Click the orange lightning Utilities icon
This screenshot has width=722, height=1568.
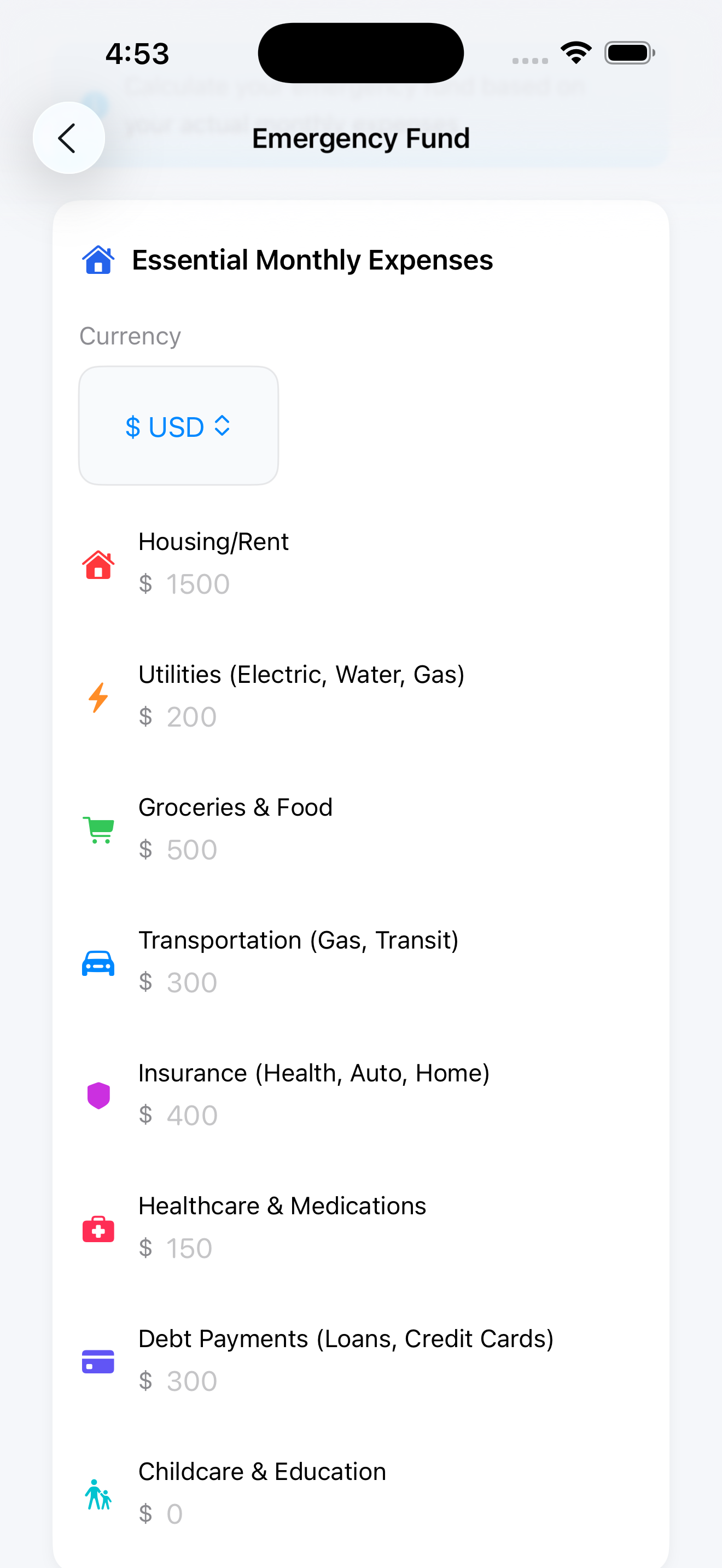98,699
